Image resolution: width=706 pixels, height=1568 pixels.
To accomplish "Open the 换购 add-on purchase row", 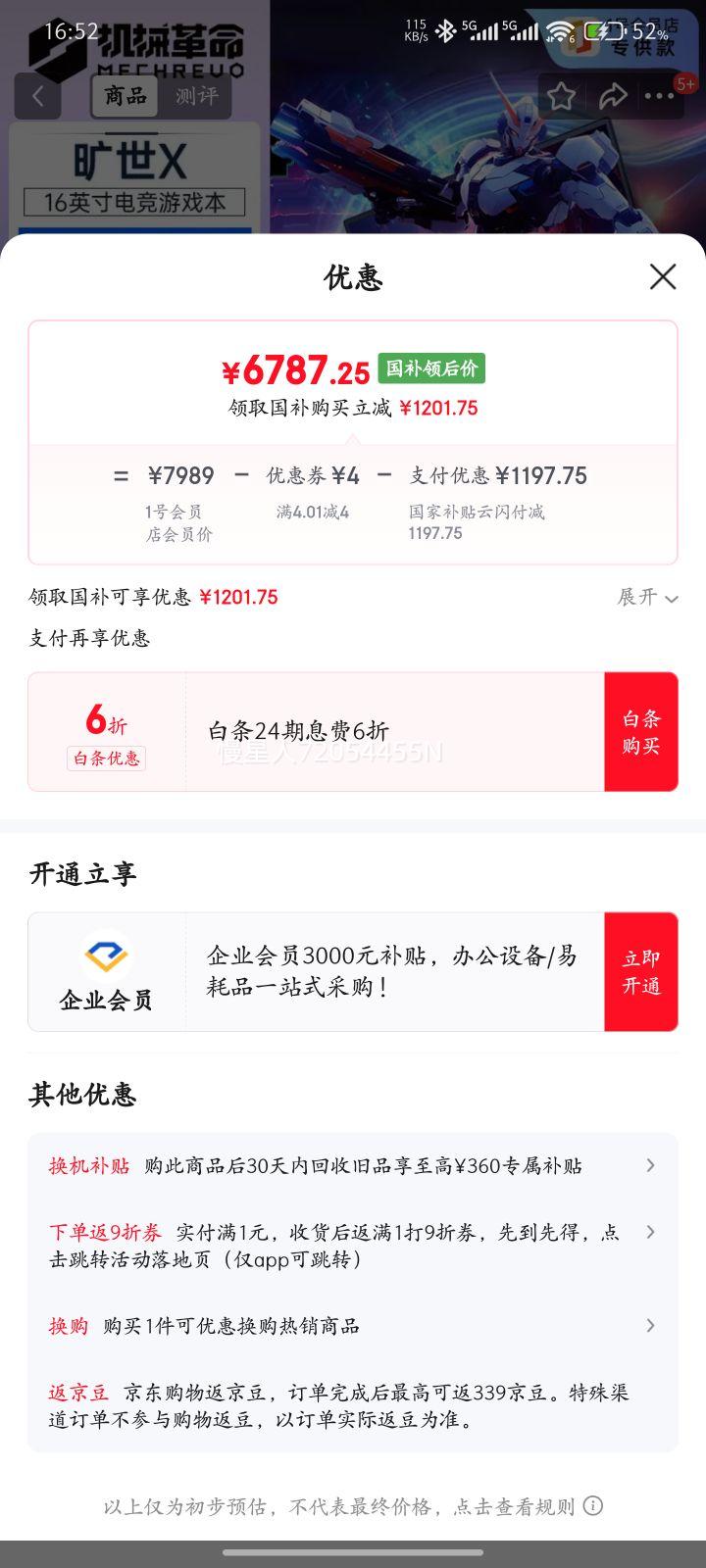I will (353, 1326).
